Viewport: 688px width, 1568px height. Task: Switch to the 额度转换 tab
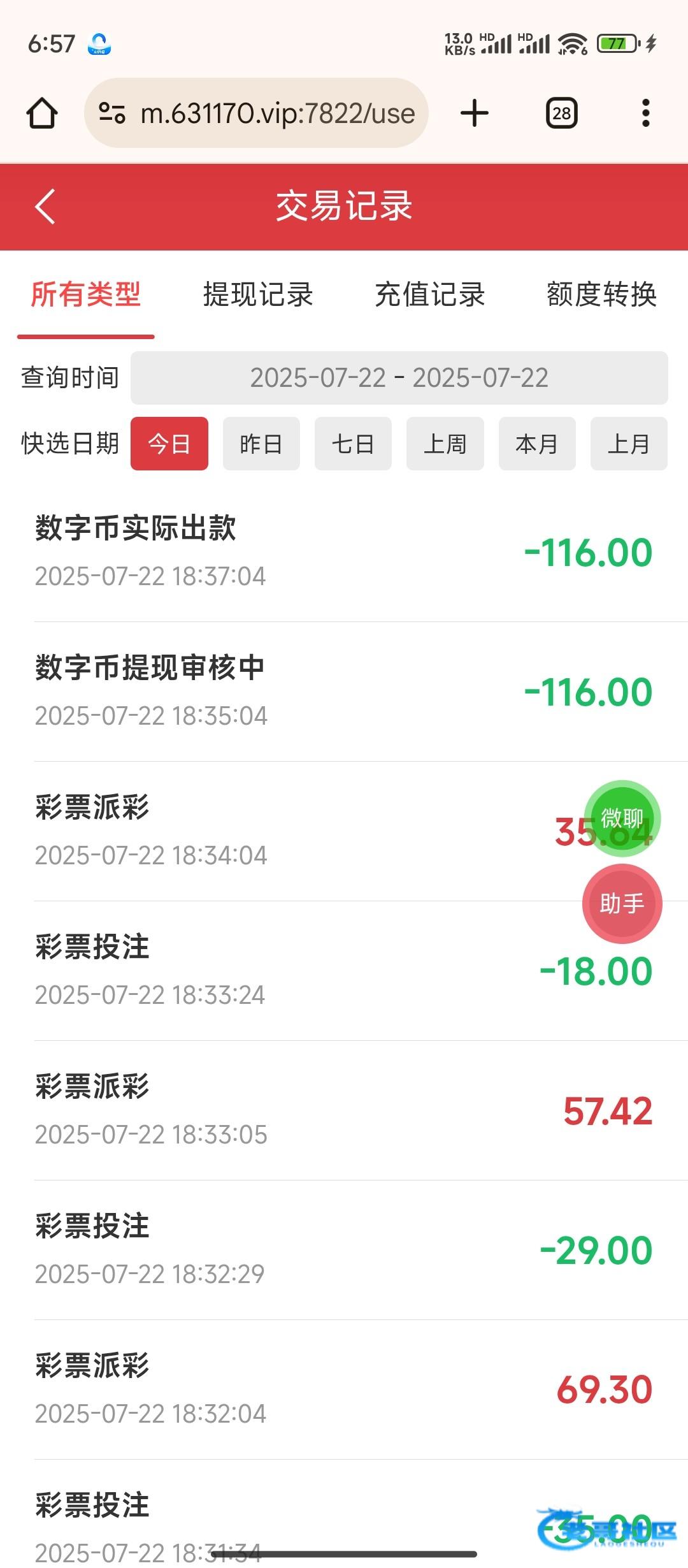[601, 294]
